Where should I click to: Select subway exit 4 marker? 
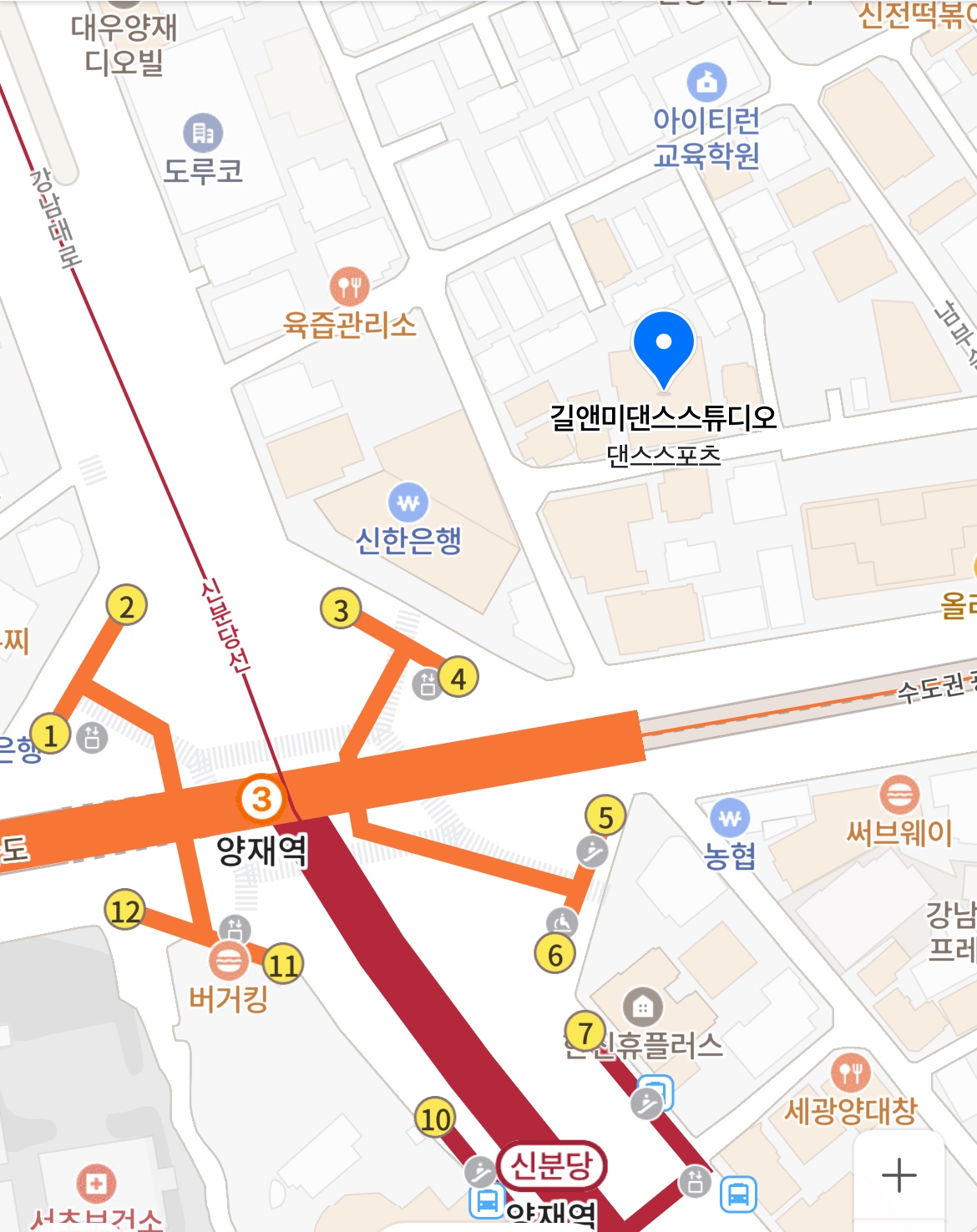[x=458, y=679]
